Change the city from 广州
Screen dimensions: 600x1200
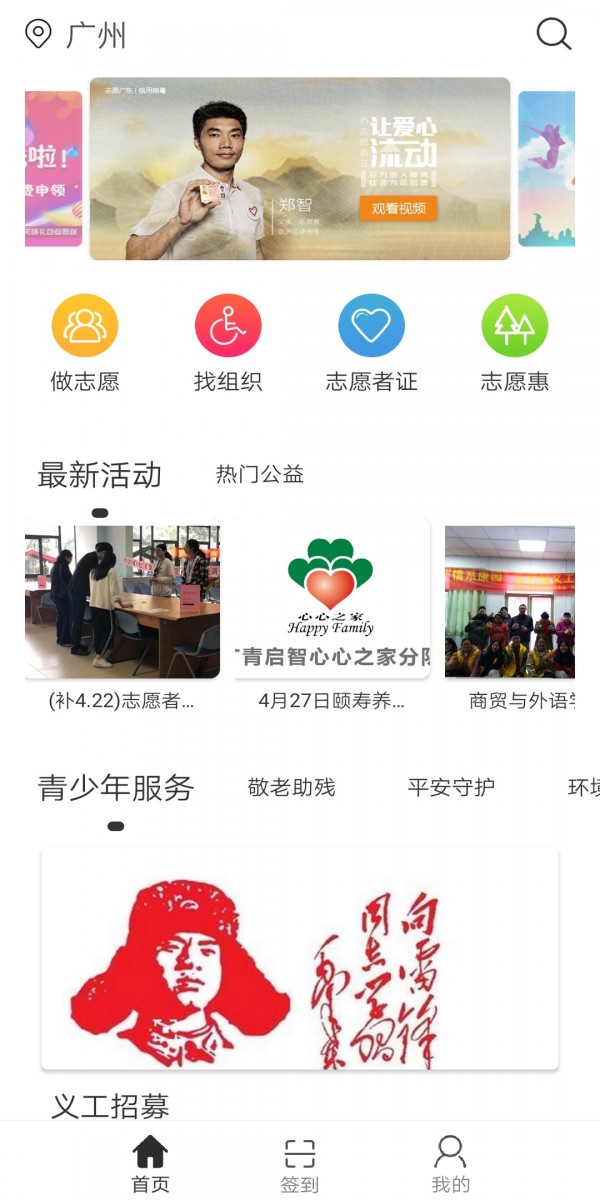point(78,35)
